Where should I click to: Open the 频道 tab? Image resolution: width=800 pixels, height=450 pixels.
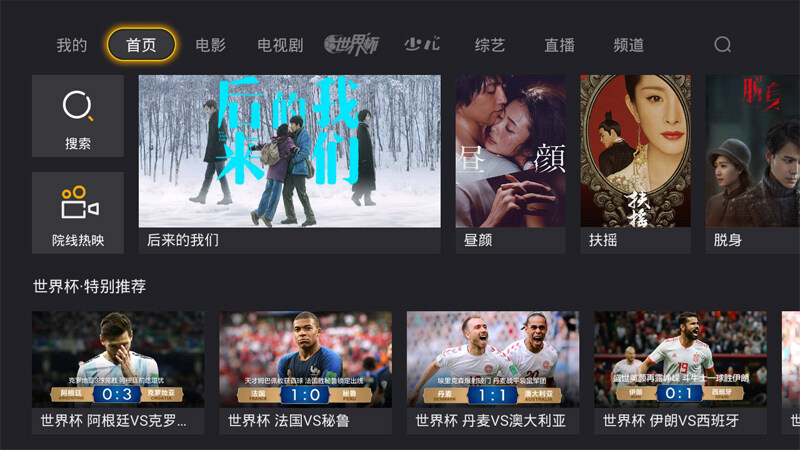628,45
